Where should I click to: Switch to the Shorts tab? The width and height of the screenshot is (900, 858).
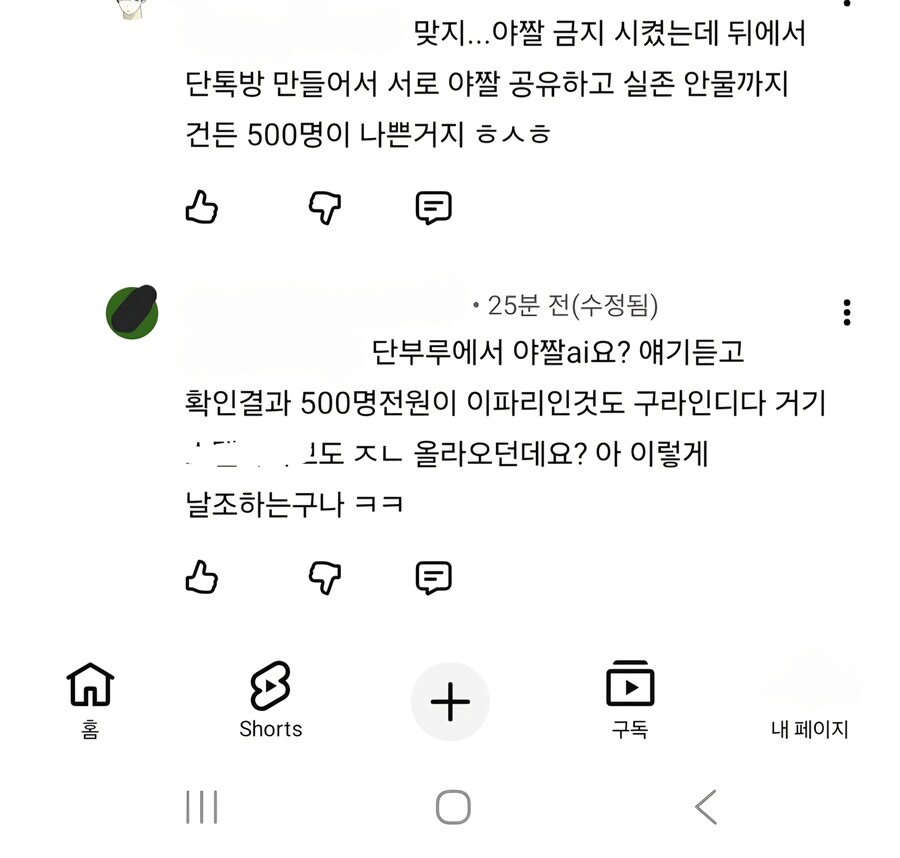tap(270, 699)
